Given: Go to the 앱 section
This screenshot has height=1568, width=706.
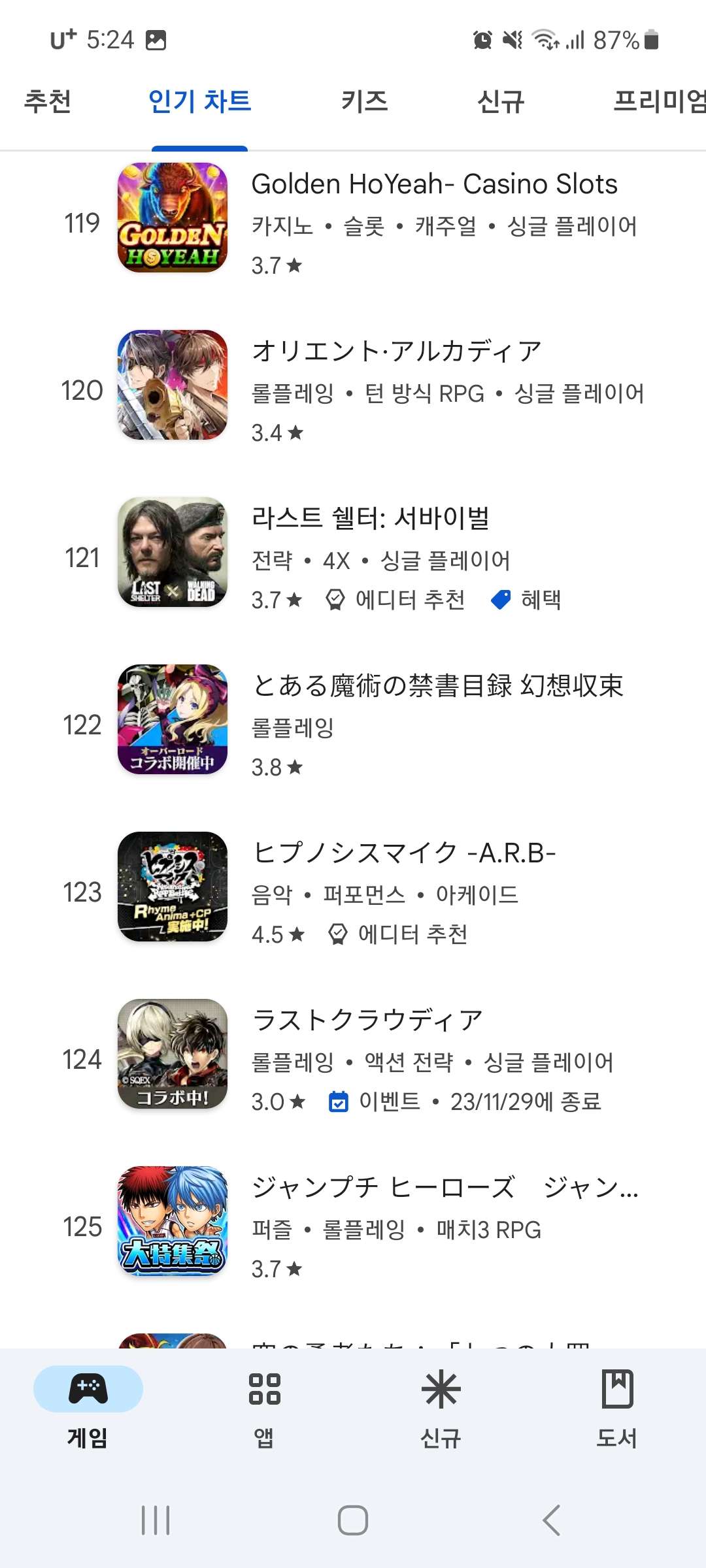Looking at the screenshot, I should pyautogui.click(x=264, y=1408).
